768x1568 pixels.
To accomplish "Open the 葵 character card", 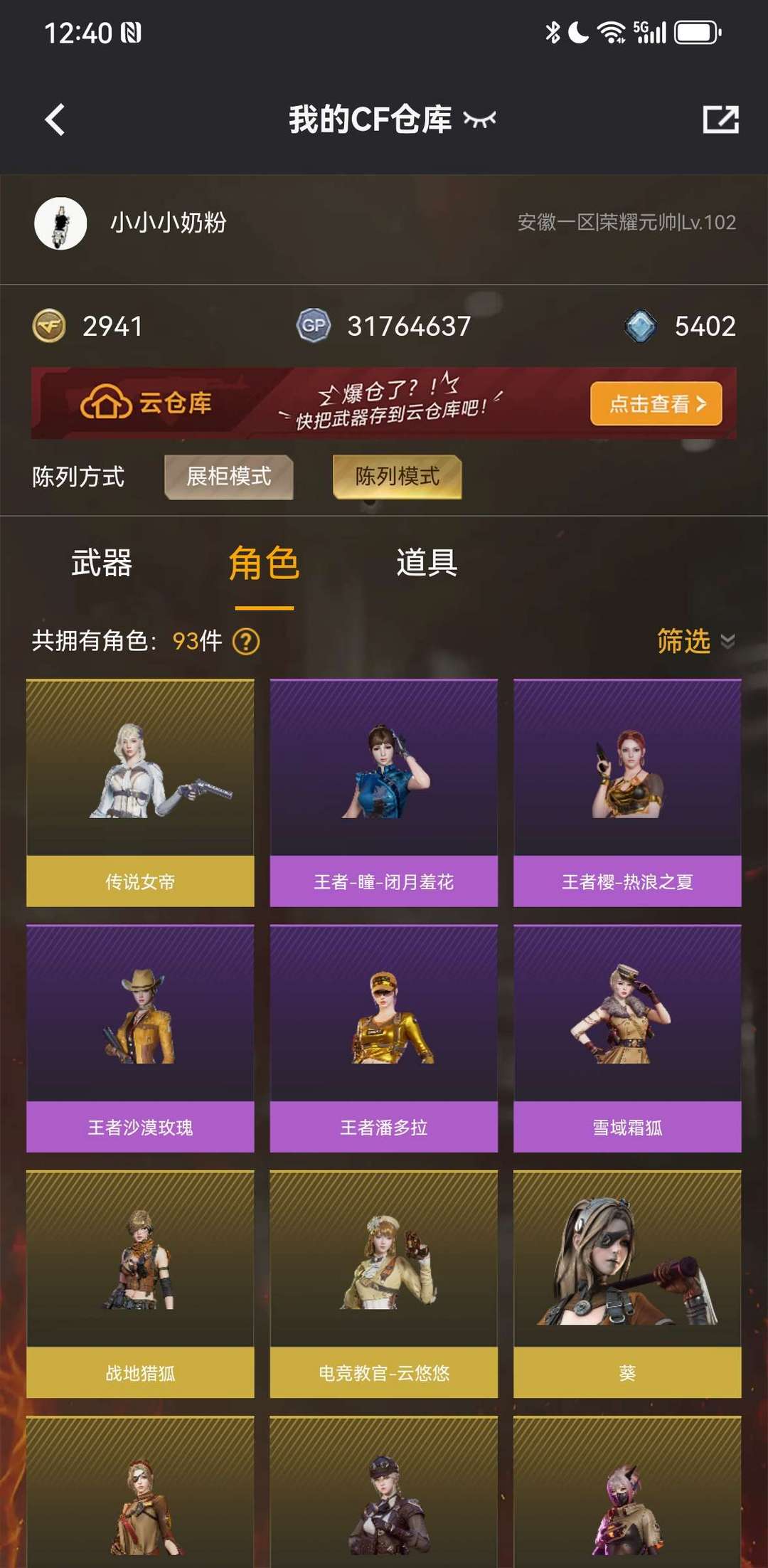I will click(x=627, y=1283).
